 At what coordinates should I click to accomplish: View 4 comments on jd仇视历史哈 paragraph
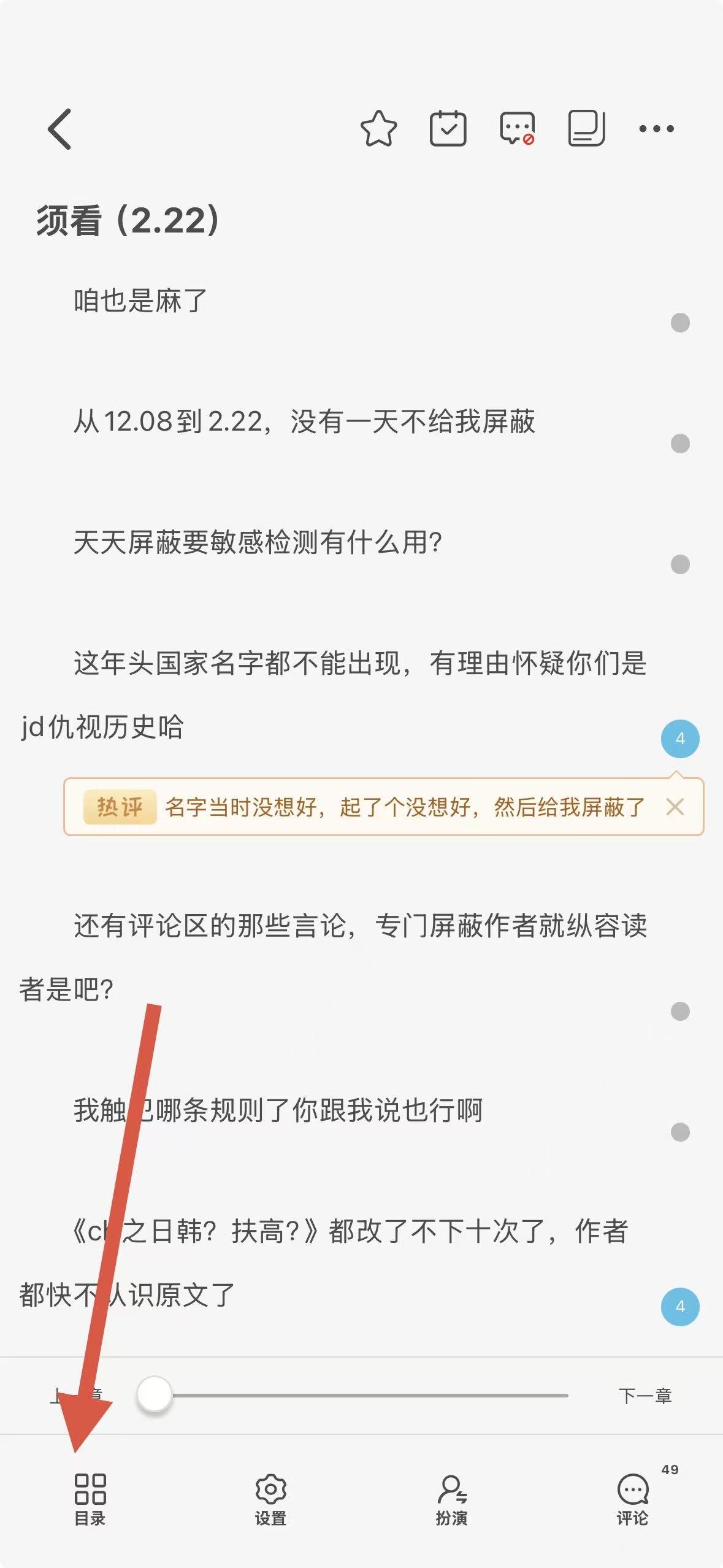pos(680,739)
